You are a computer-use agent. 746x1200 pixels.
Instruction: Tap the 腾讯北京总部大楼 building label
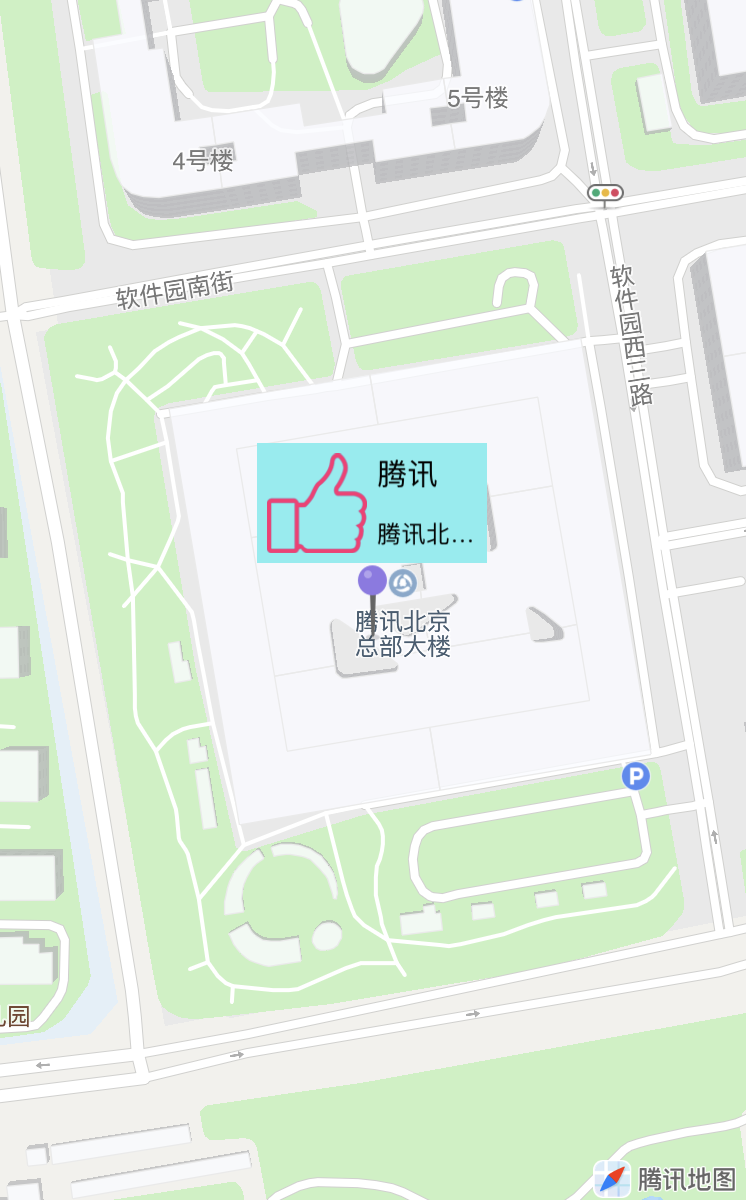[403, 634]
